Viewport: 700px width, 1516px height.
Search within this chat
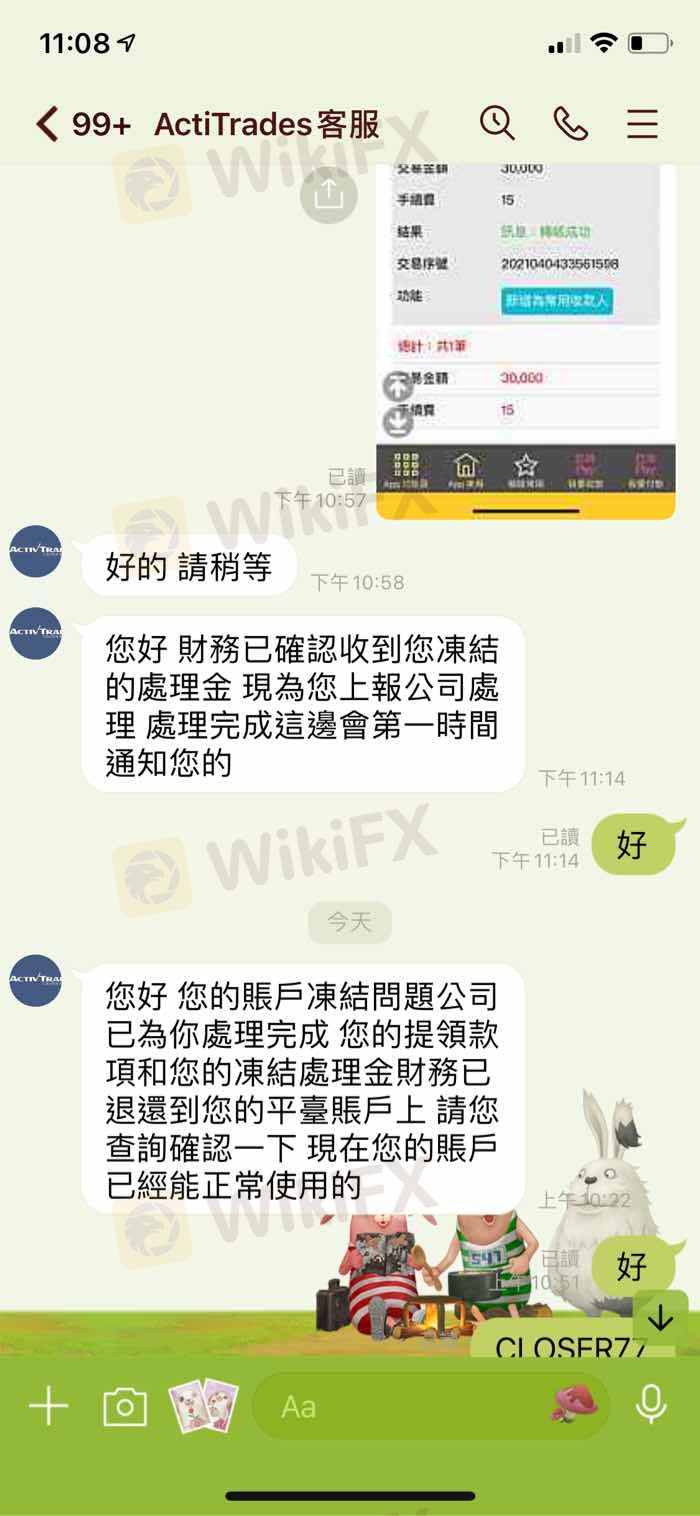coord(497,124)
